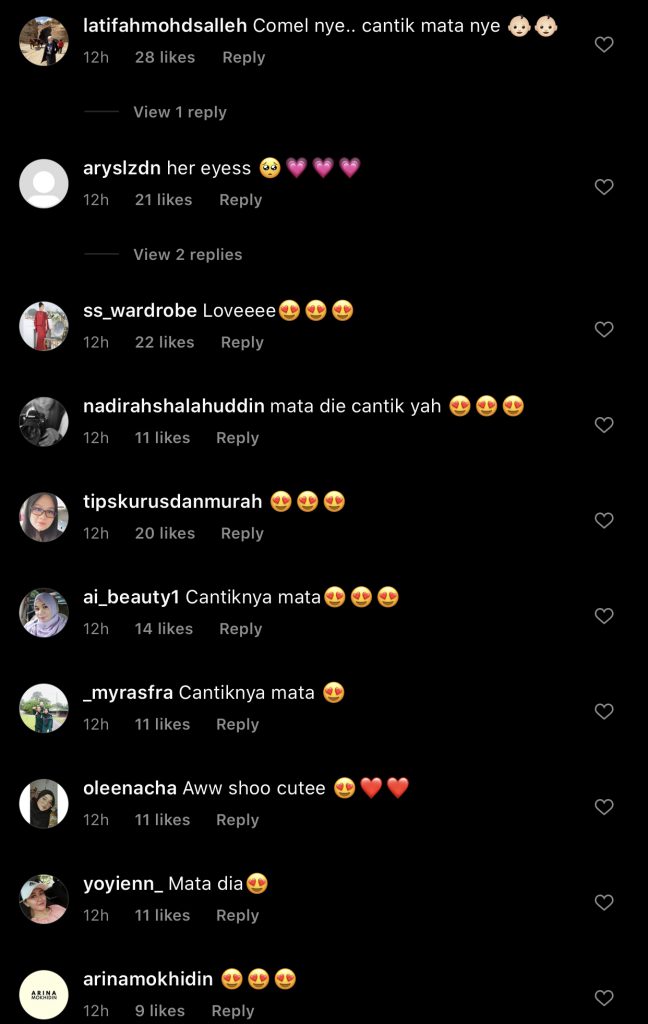
Task: Open nadirahshalahuddin's profile via username
Action: [x=174, y=407]
